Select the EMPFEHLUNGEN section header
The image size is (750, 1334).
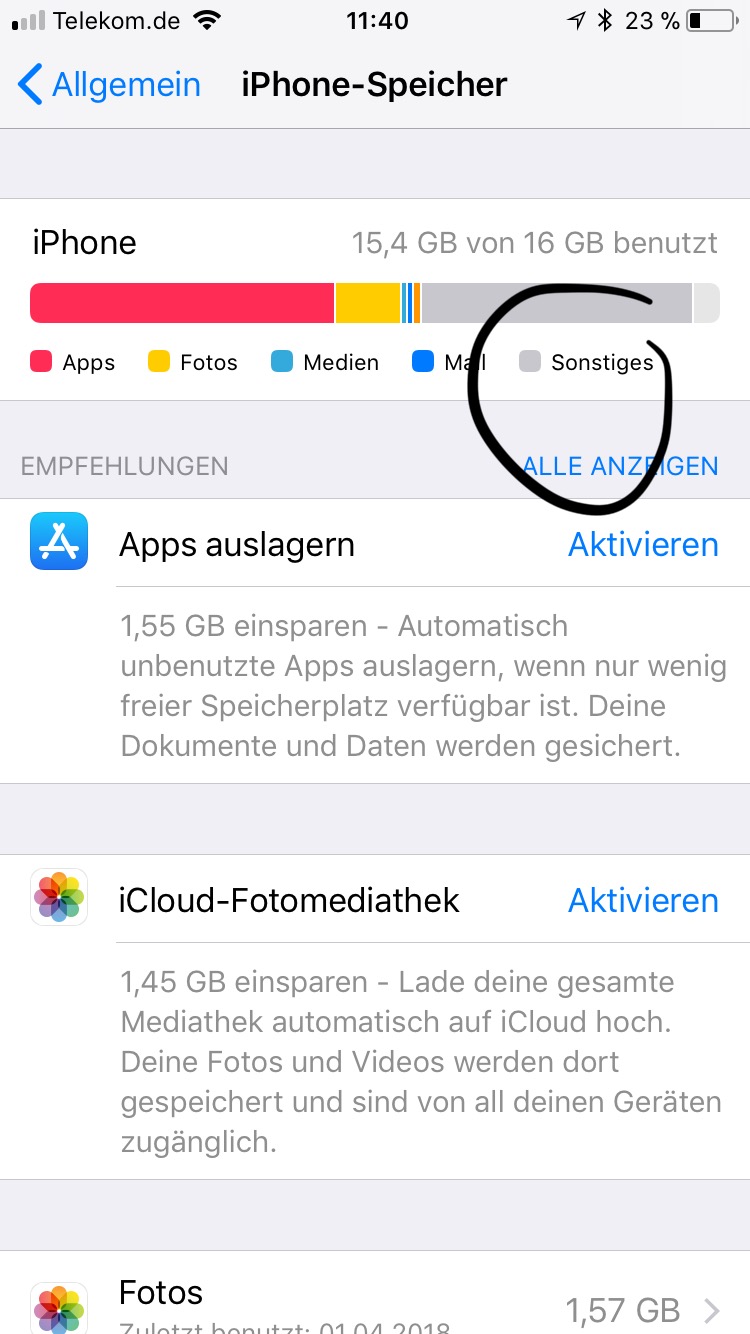[x=124, y=466]
